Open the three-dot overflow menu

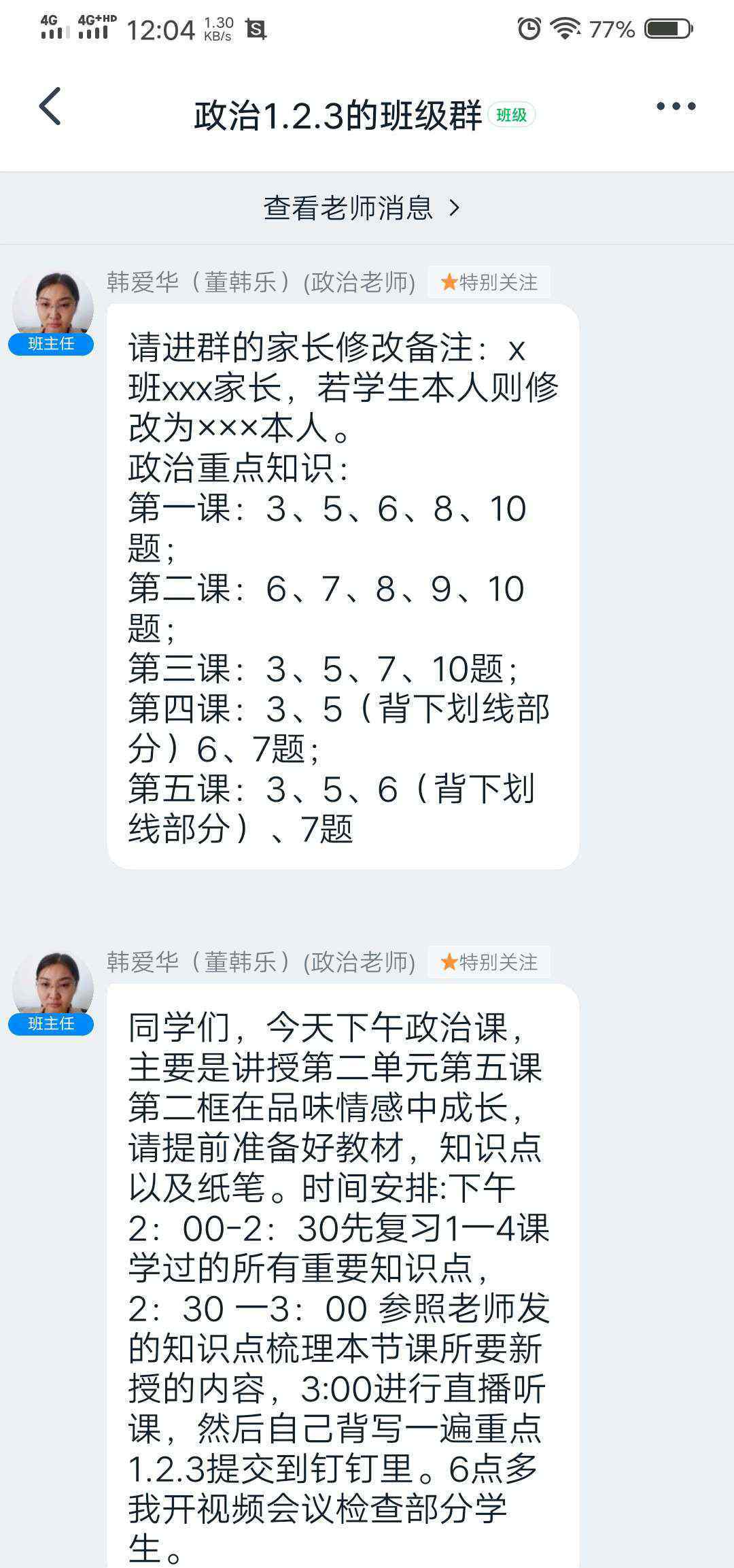pyautogui.click(x=676, y=106)
